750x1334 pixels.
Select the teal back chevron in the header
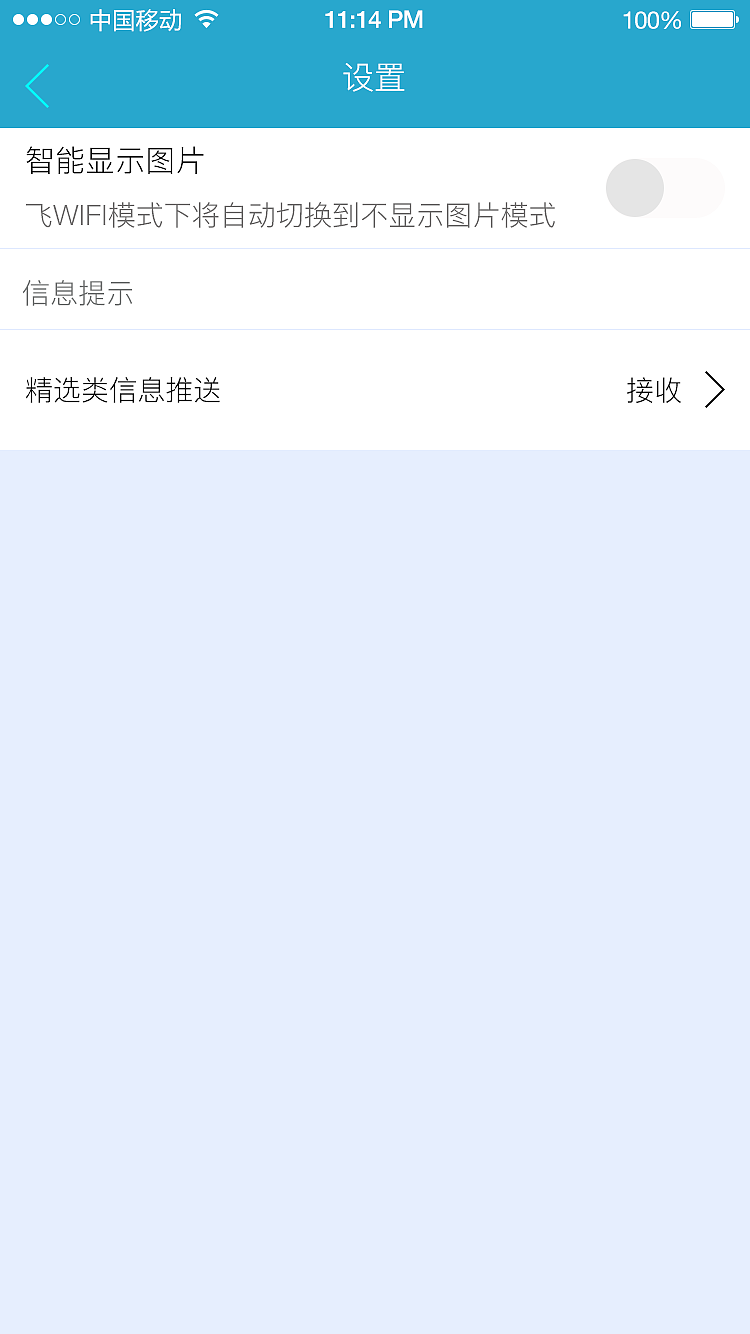37,85
